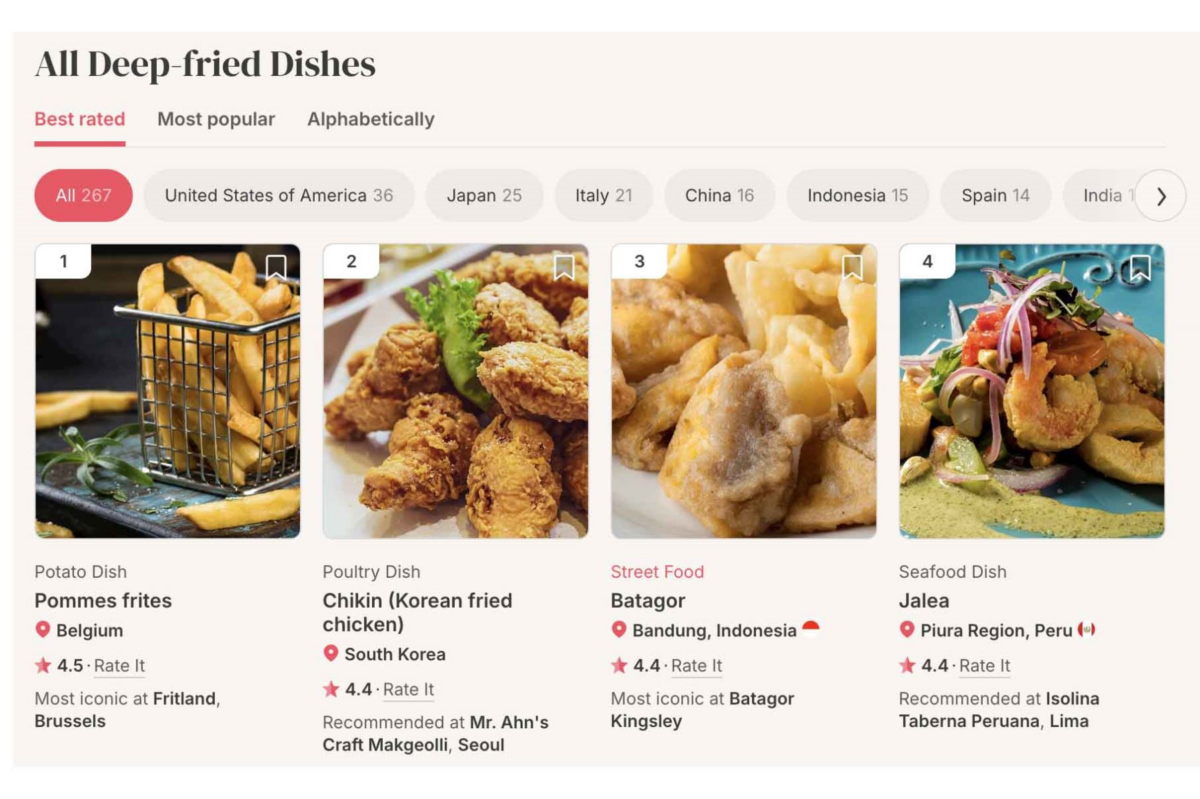This screenshot has height=799, width=1200.
Task: Filter by United States of America chip
Action: [279, 195]
